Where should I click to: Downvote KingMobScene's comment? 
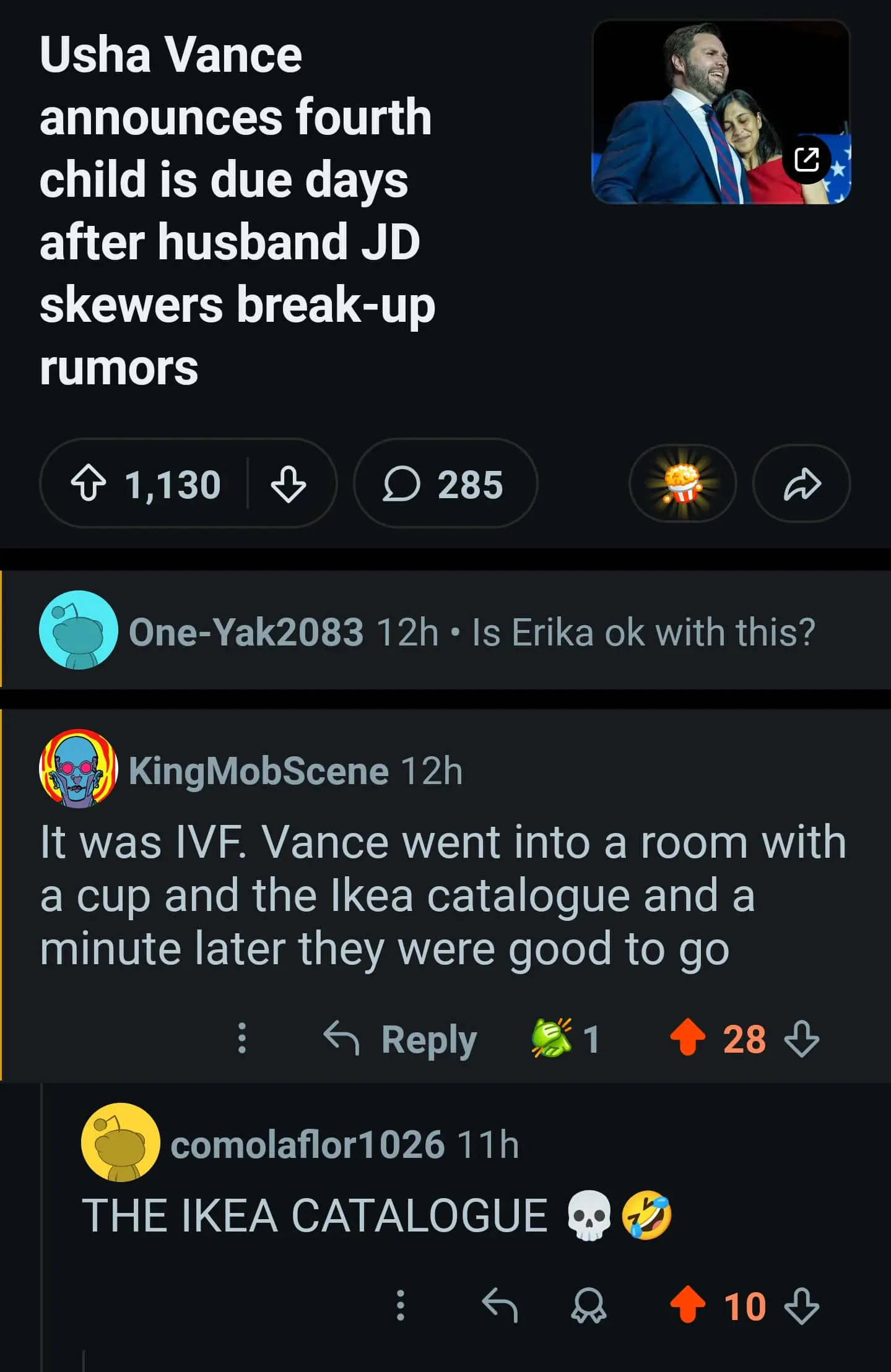tap(801, 1038)
